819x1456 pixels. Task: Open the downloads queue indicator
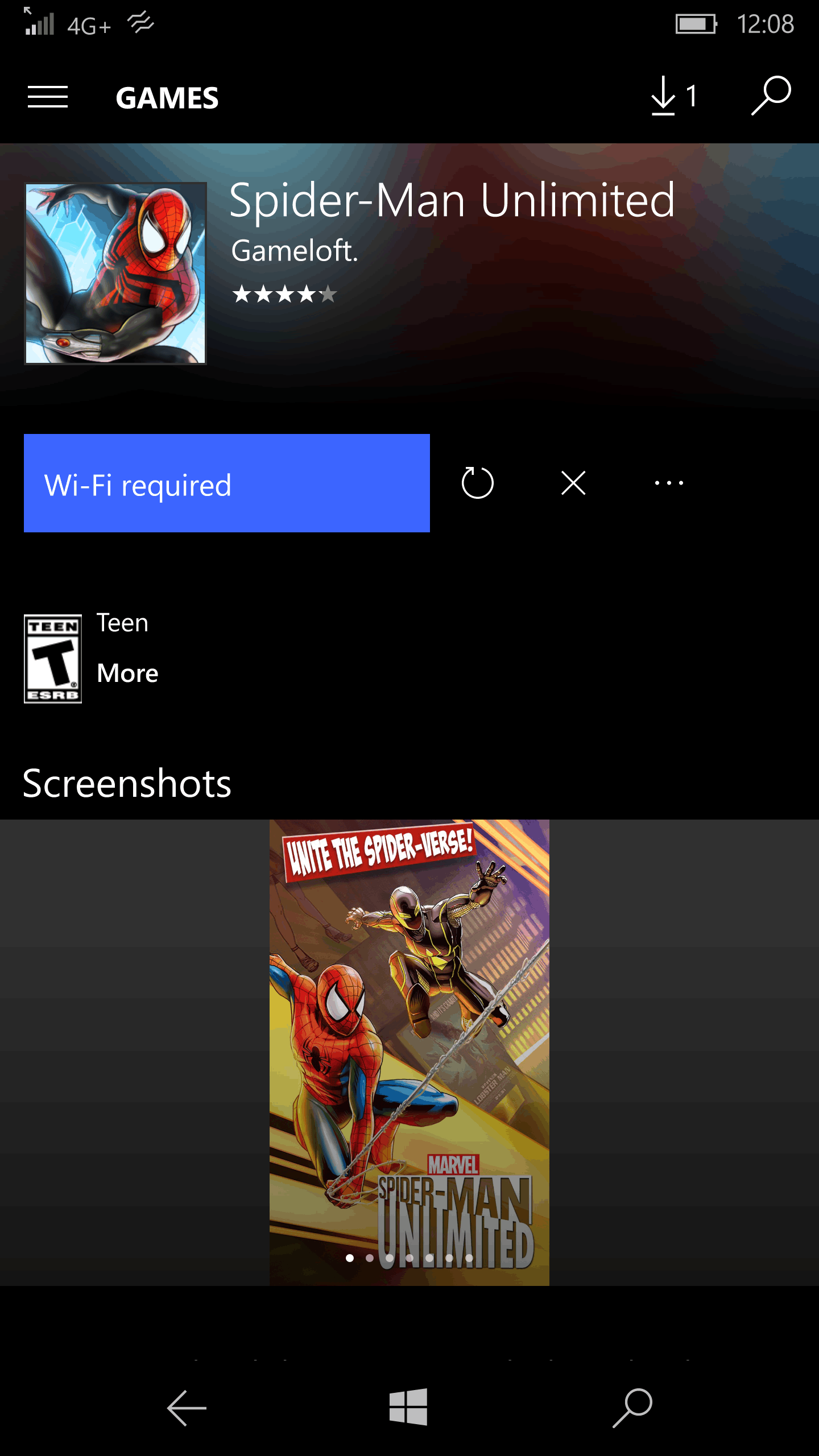[x=674, y=97]
